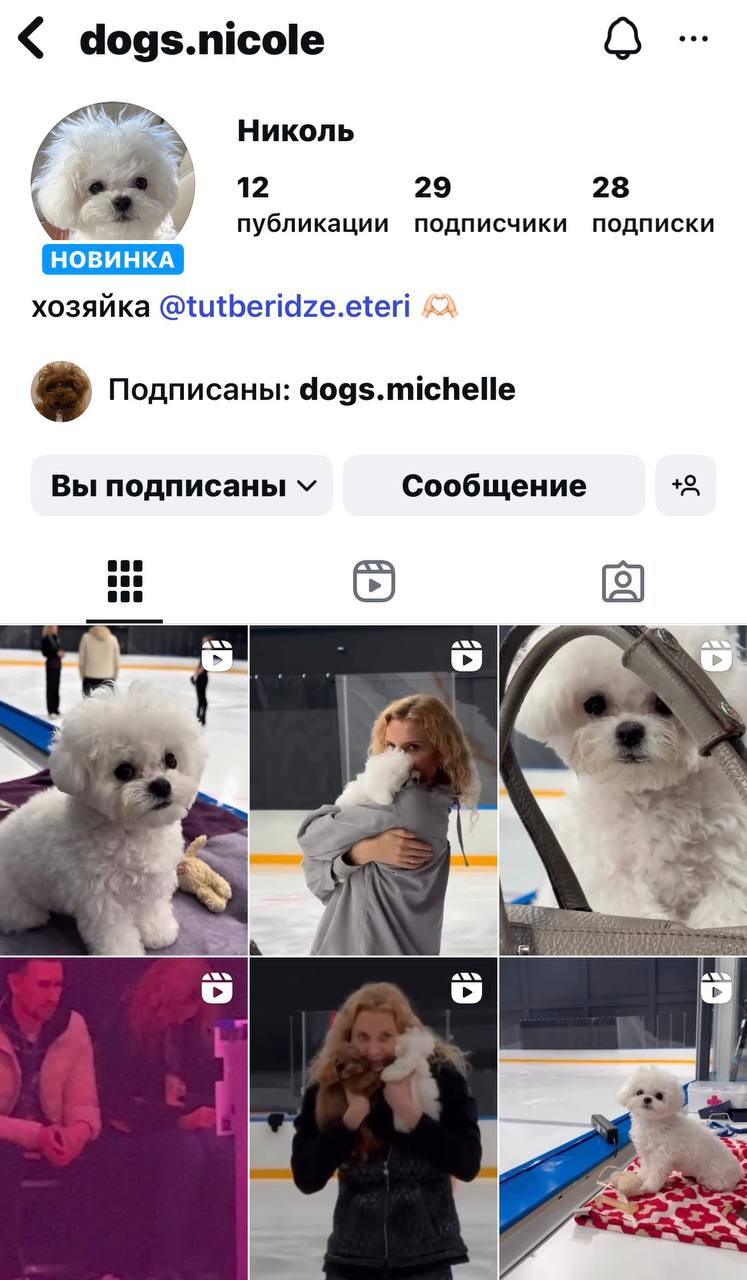Open the pink-tinted reel with a man
The image size is (747, 1280).
(123, 1118)
